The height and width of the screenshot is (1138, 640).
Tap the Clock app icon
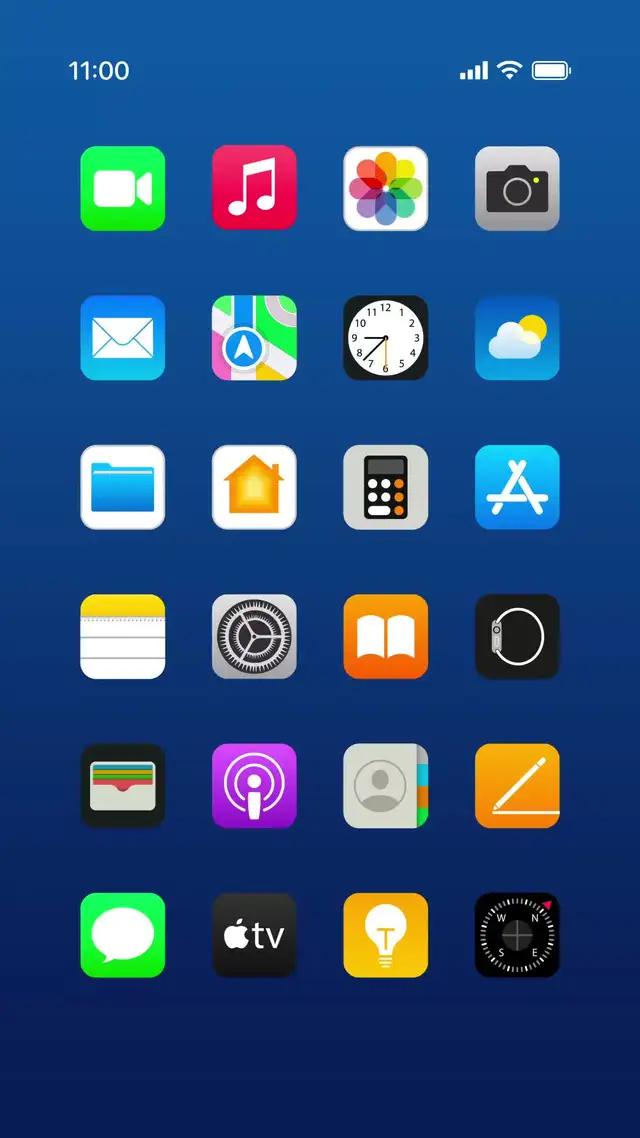coord(386,338)
